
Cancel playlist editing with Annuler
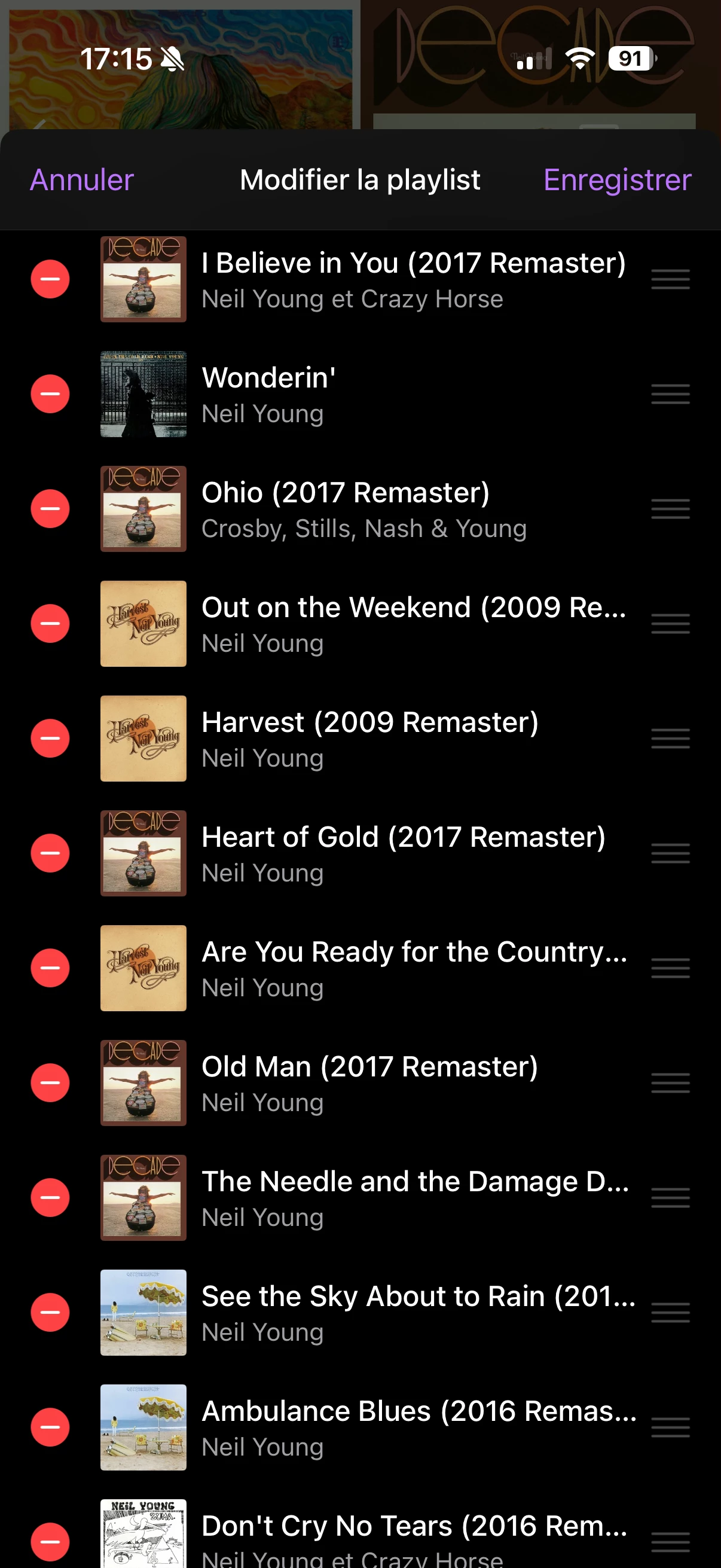click(81, 179)
